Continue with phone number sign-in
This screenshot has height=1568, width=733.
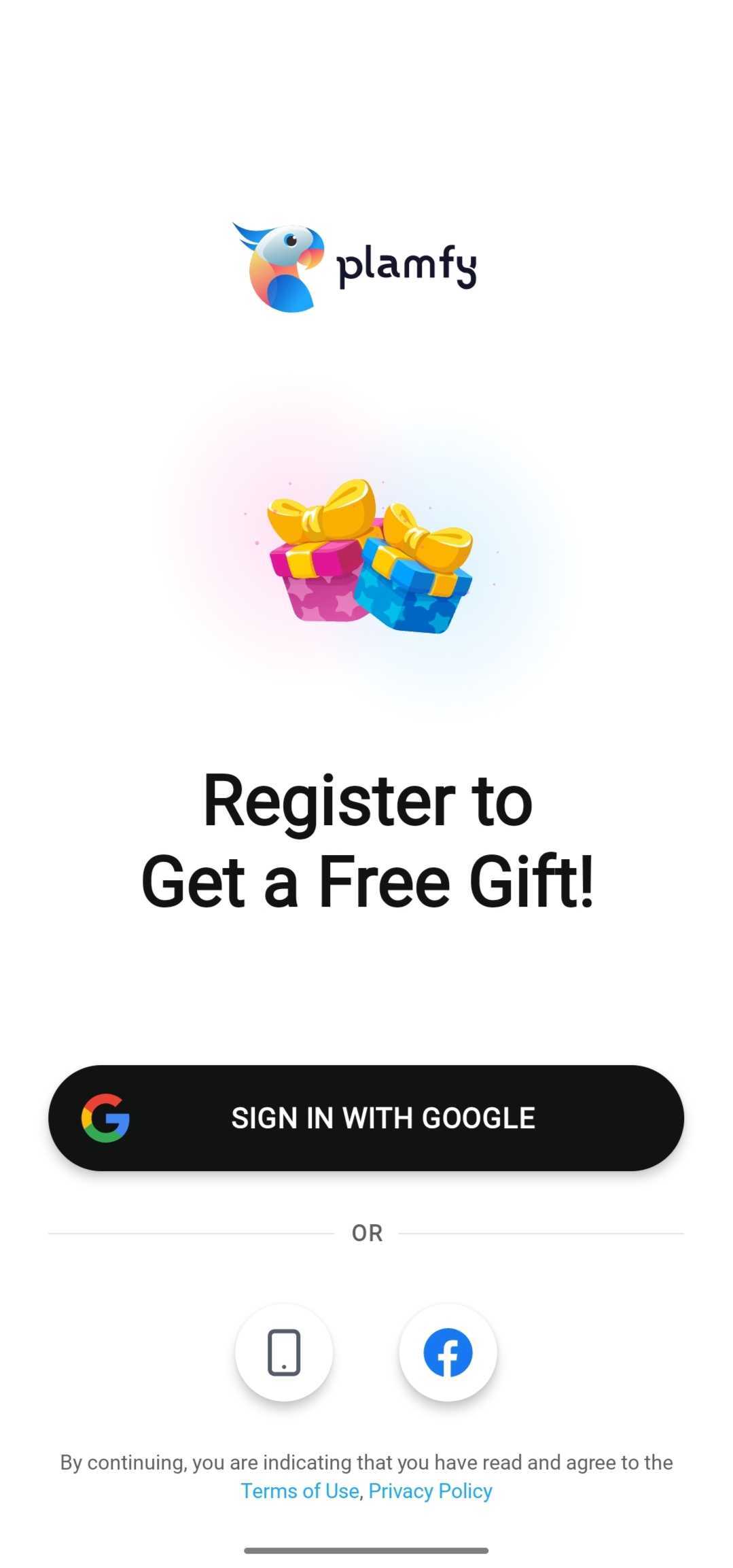pyautogui.click(x=284, y=1352)
